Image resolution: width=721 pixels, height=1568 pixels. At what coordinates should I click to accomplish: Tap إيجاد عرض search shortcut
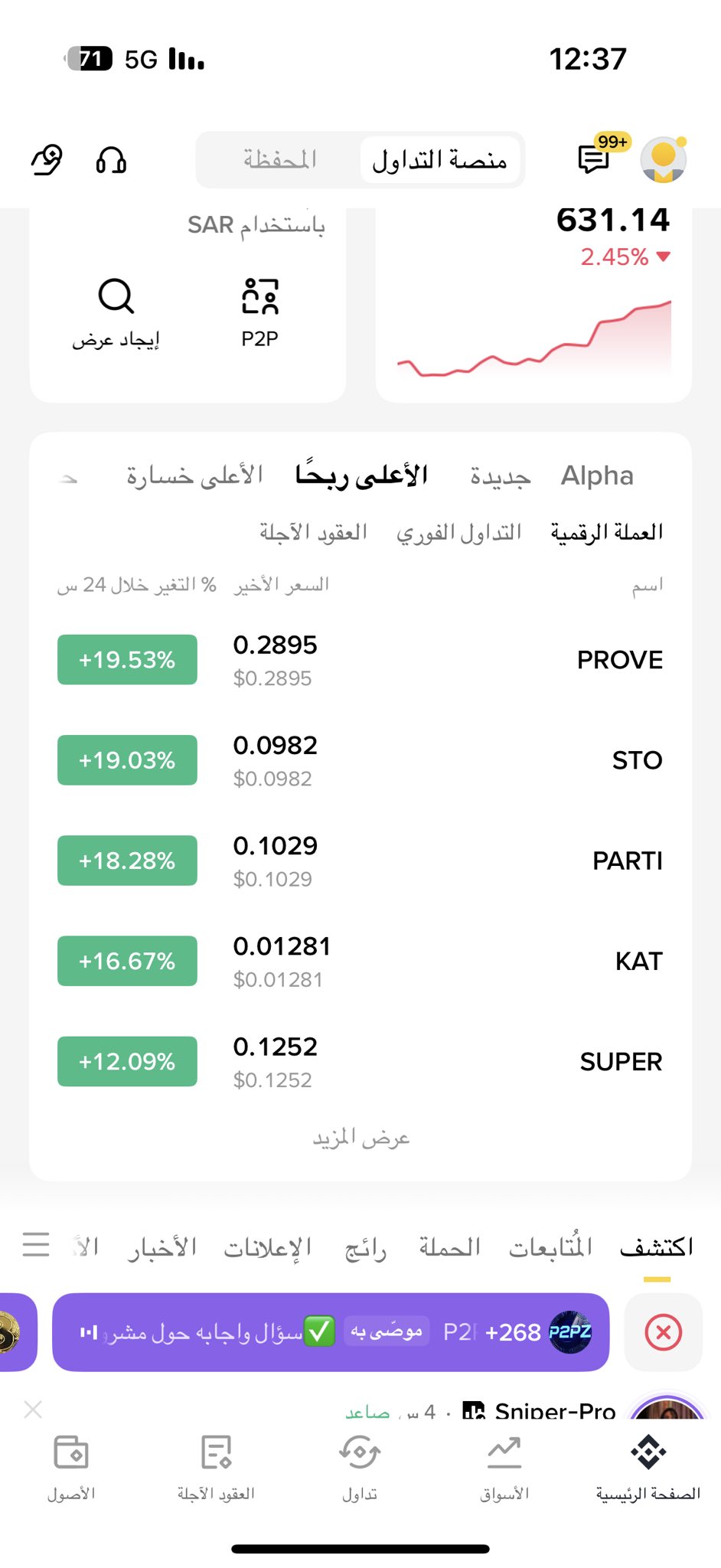point(116,313)
